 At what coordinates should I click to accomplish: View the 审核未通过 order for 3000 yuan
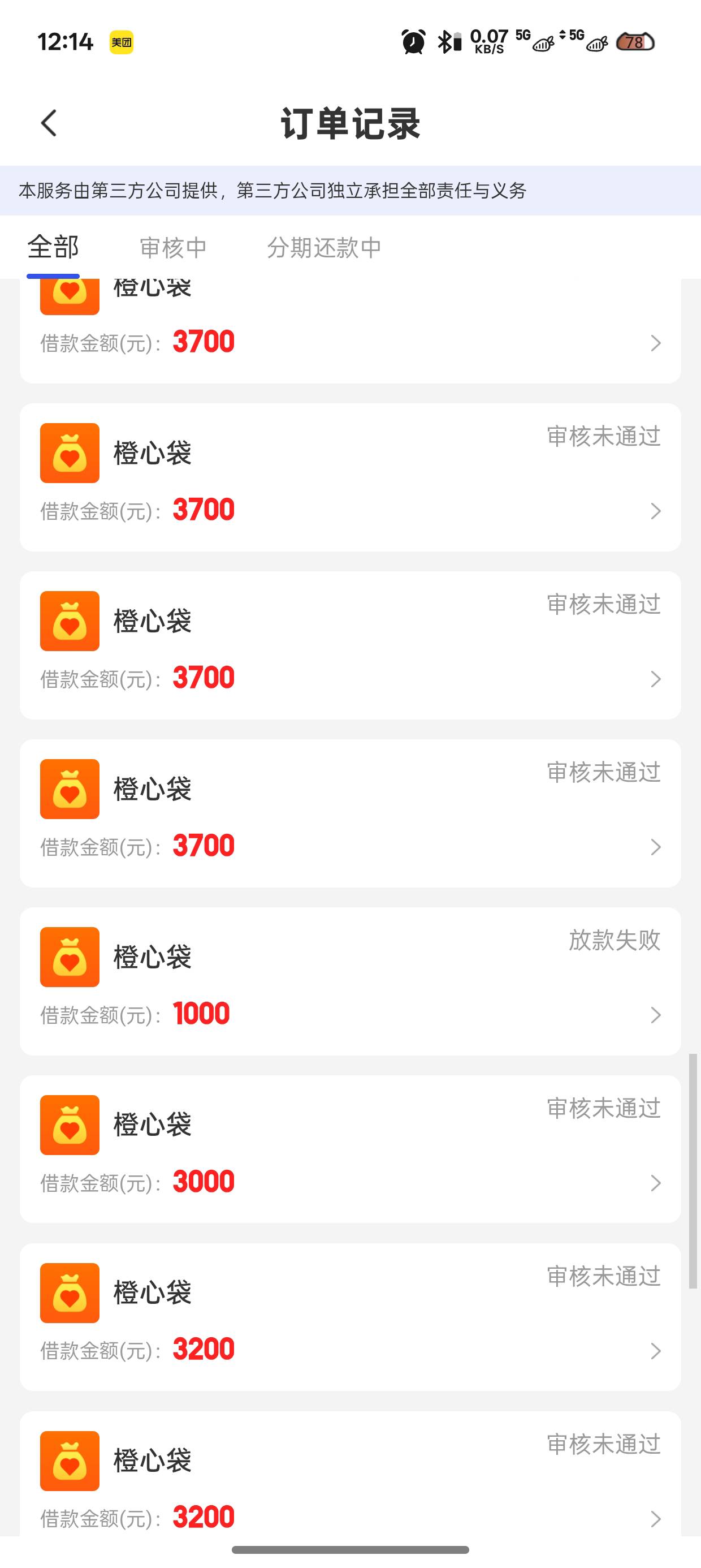(350, 1149)
